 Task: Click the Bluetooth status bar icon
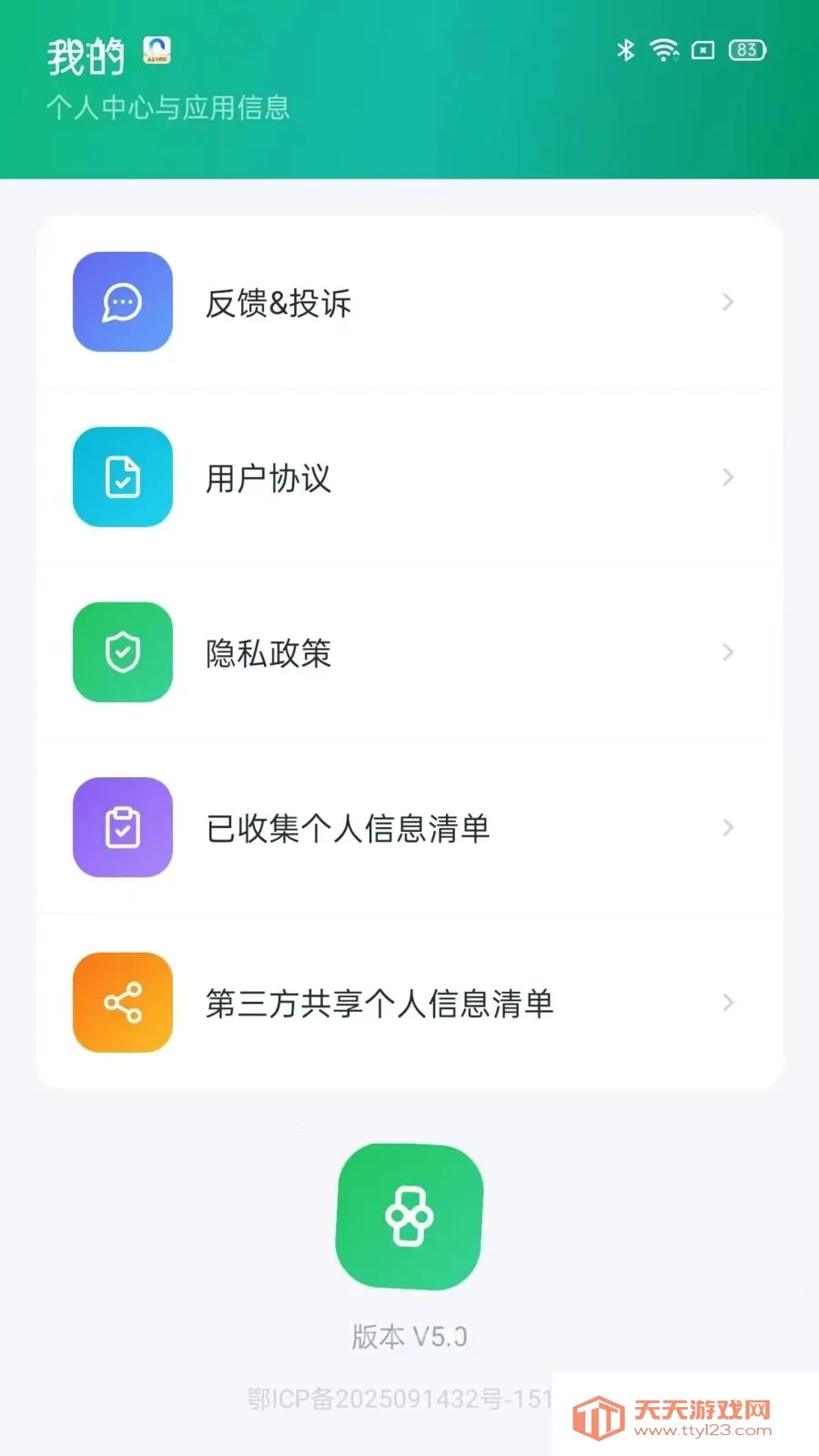coord(625,51)
